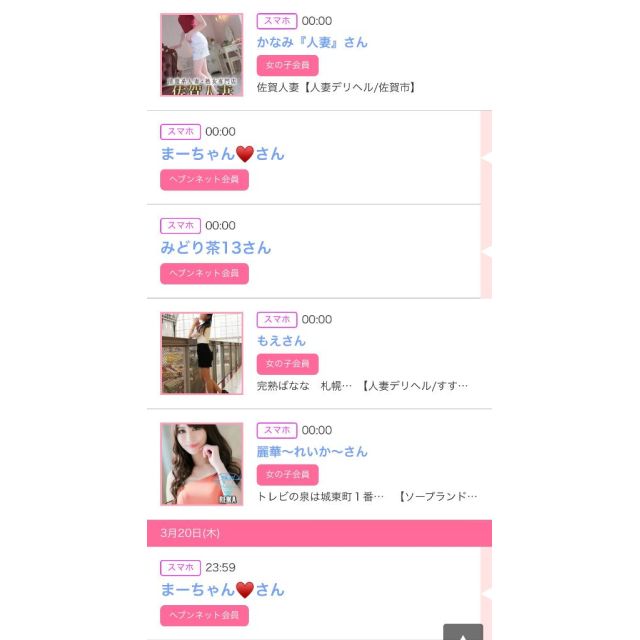
Task: Open まーちゃん's entry at 23:59
Action: (x=222, y=590)
